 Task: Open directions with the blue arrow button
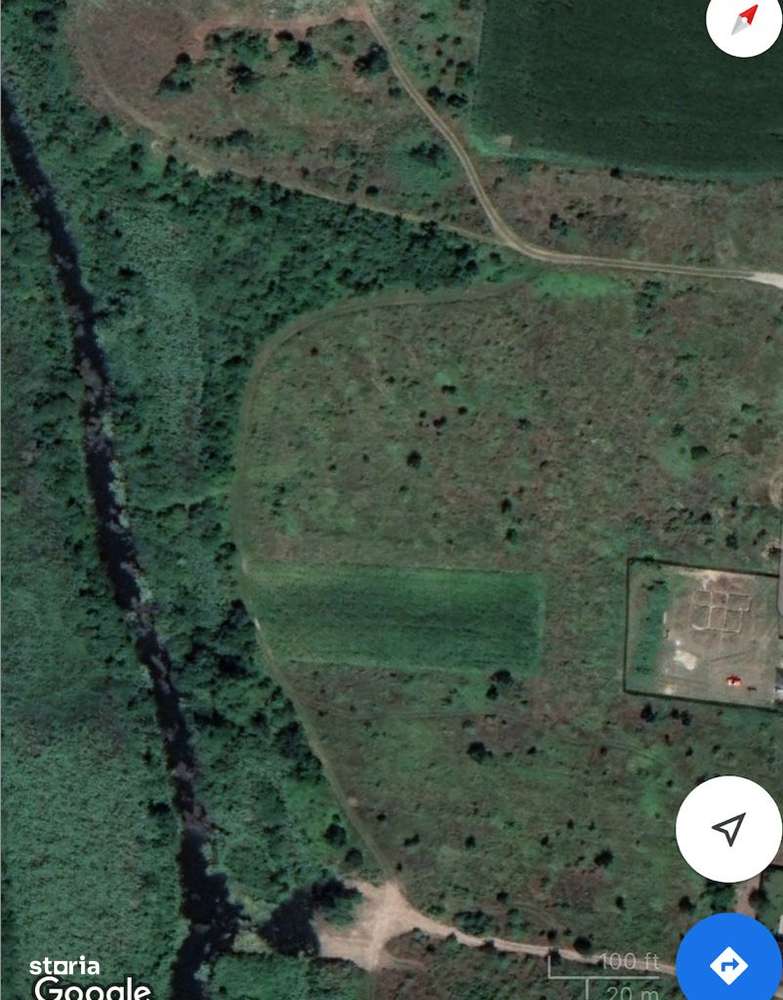pos(729,964)
